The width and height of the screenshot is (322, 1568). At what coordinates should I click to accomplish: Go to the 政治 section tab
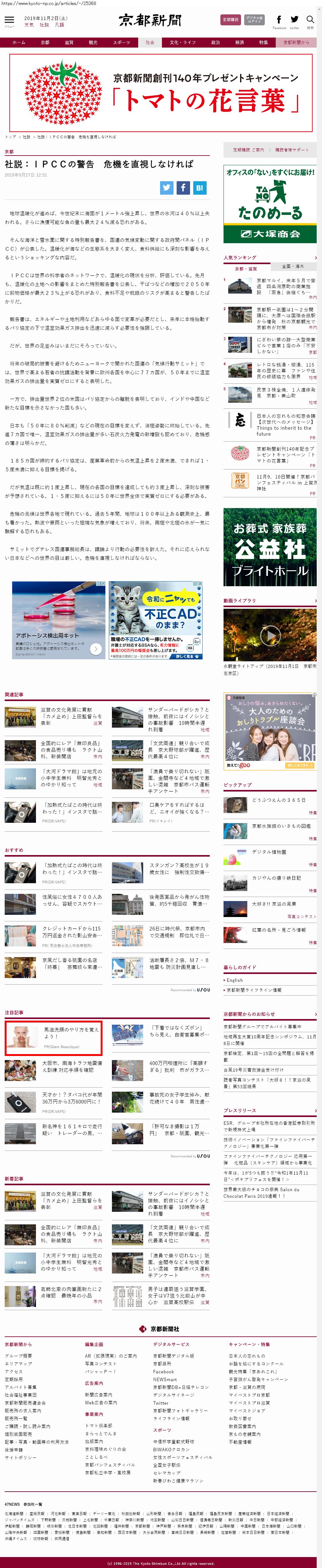coord(215,43)
